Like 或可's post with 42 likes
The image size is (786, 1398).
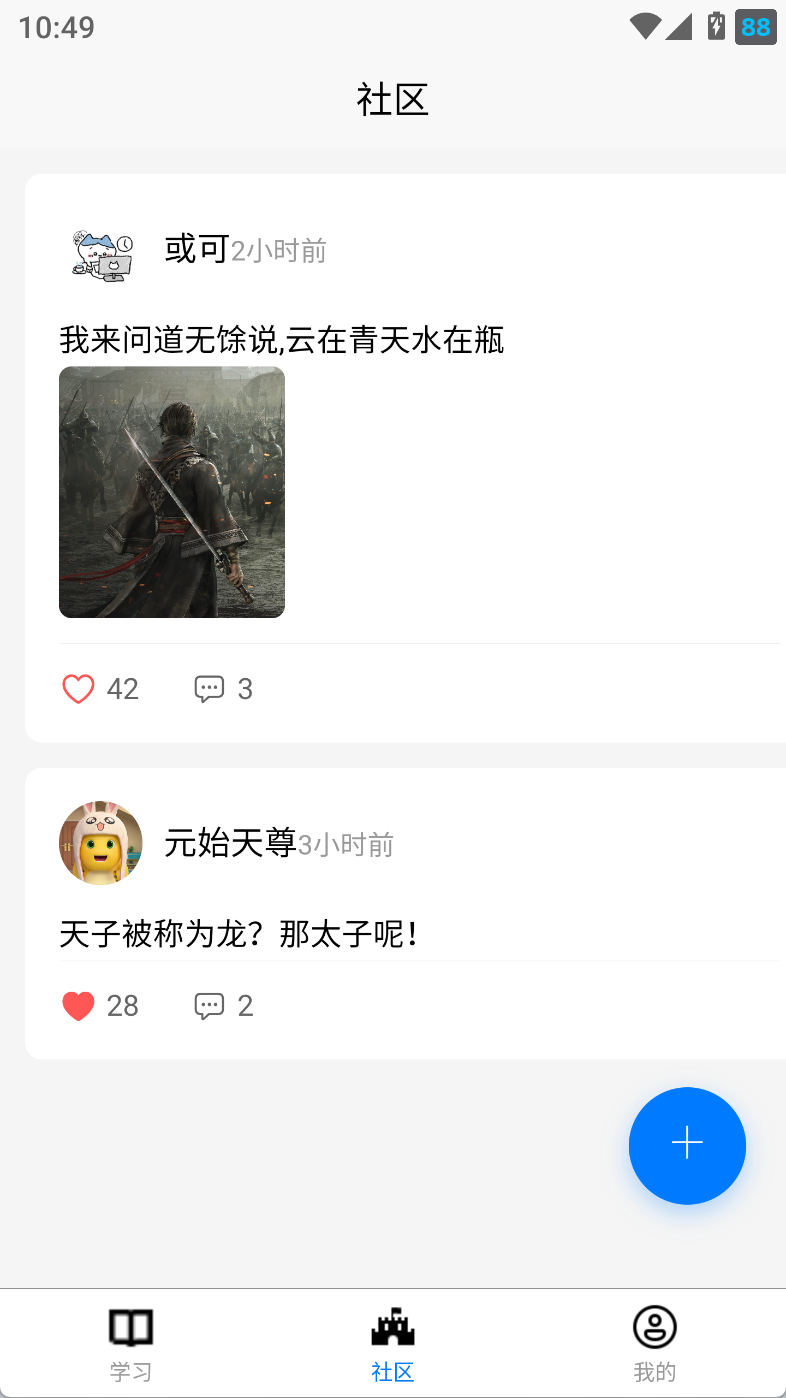tap(78, 689)
